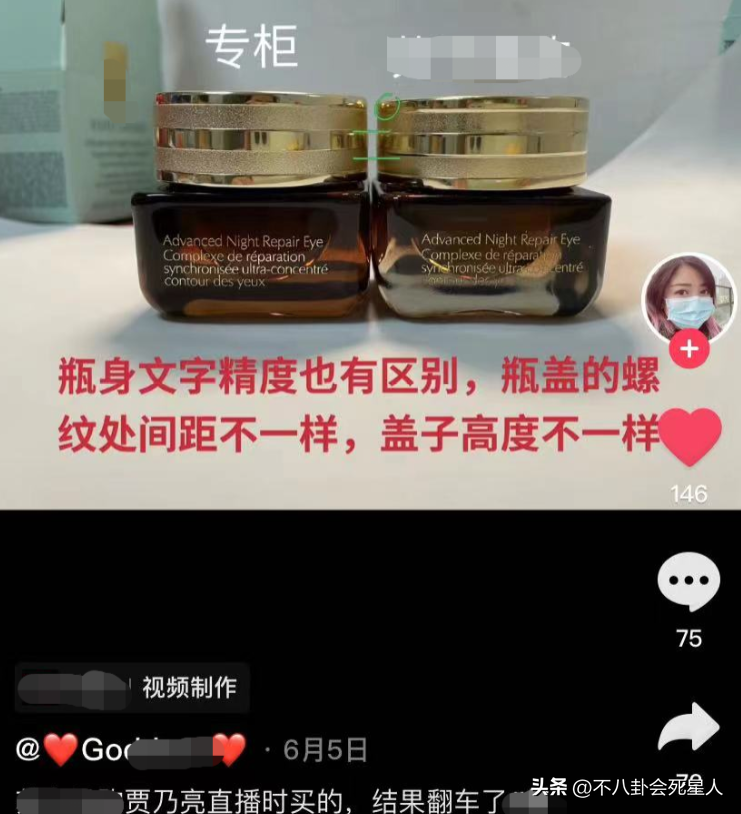The image size is (741, 814).
Task: Share this video with the arrow icon
Action: 688,729
